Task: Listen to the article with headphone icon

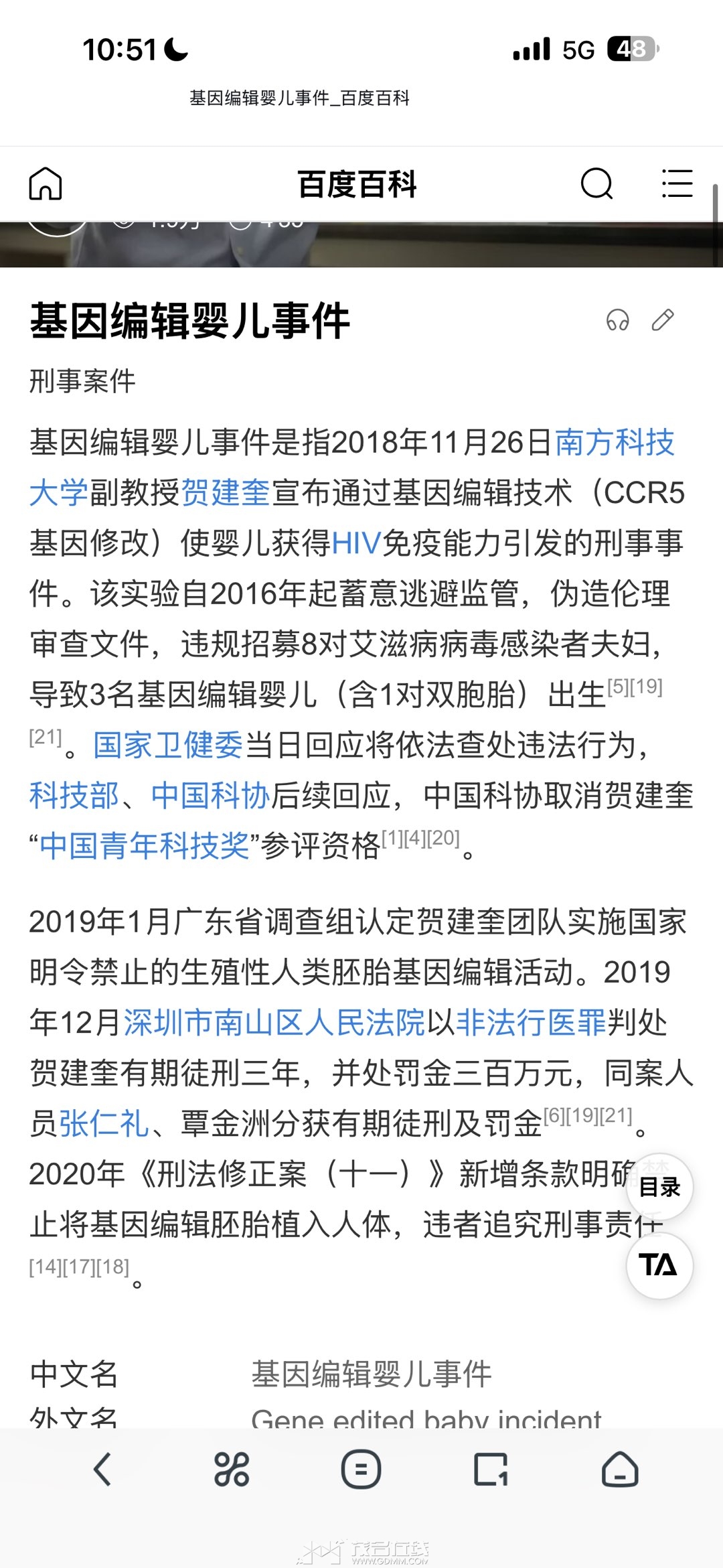Action: pyautogui.click(x=617, y=321)
